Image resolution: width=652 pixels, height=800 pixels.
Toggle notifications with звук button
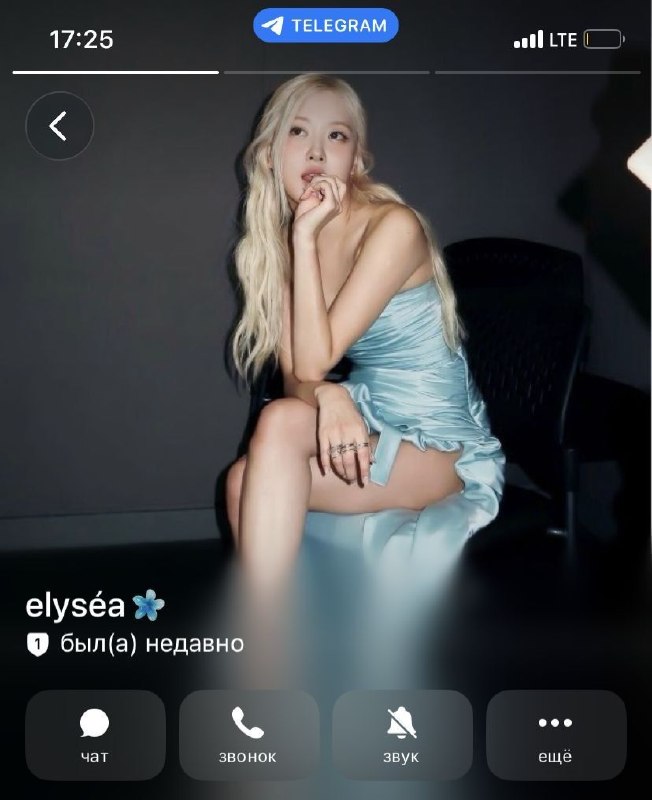(403, 735)
